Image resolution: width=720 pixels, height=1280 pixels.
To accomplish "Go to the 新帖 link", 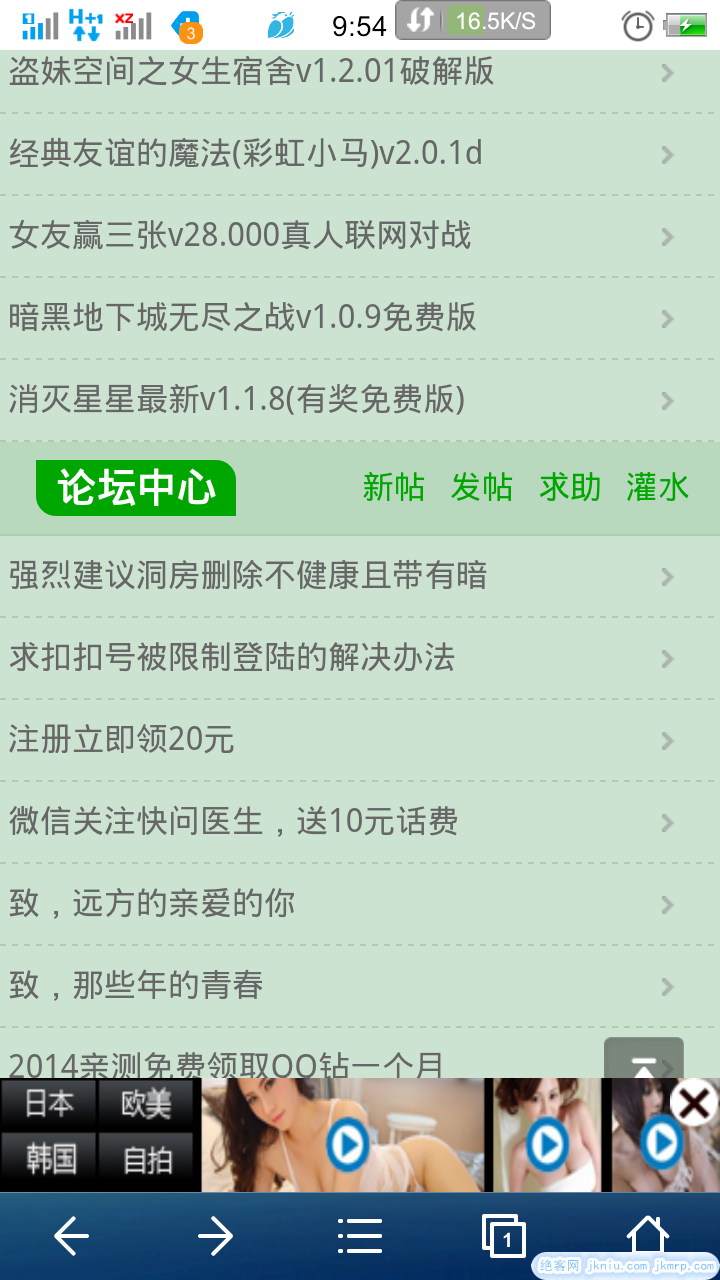I will (393, 488).
